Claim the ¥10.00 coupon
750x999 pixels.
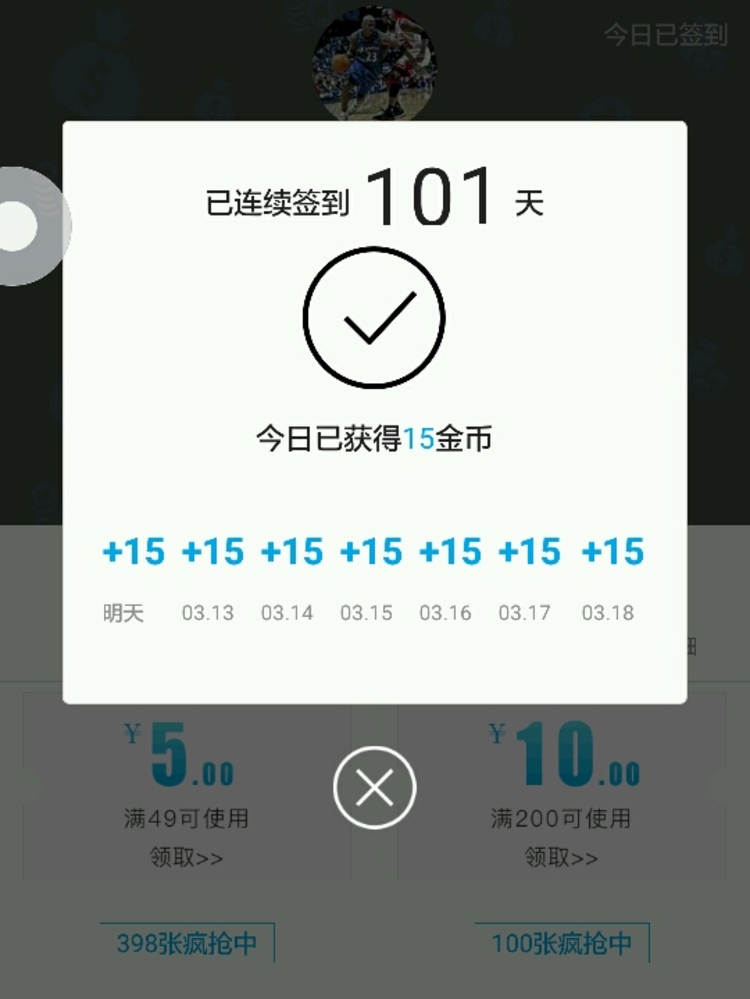point(561,857)
